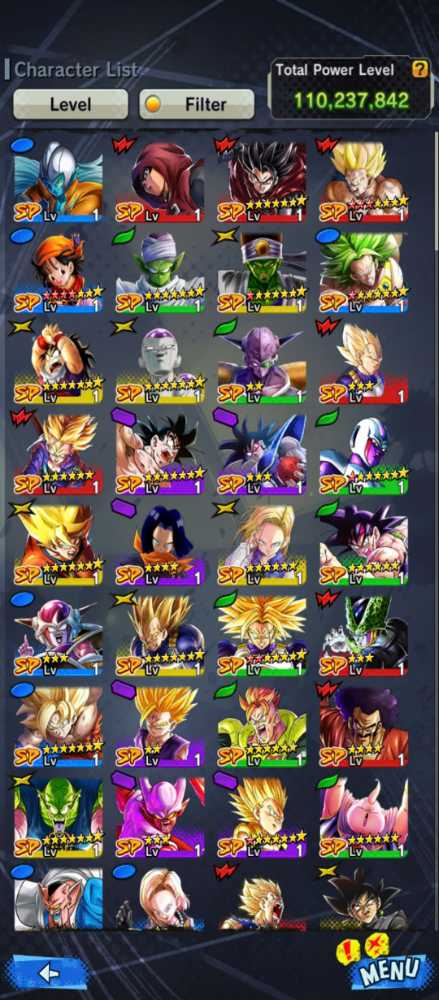Select the Hercule (Mr. Satan) character card
The image size is (439, 1000).
(x=363, y=726)
